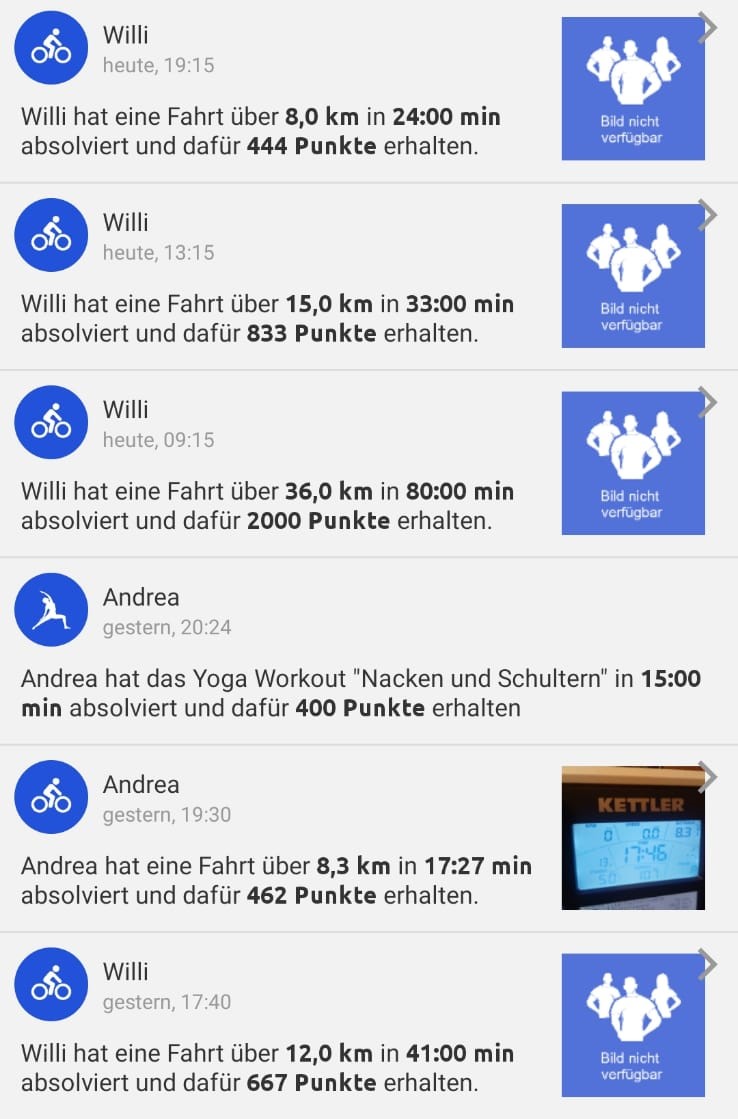Open Andrea's 8,3 km ride entry
738x1119 pixels.
tap(270, 880)
